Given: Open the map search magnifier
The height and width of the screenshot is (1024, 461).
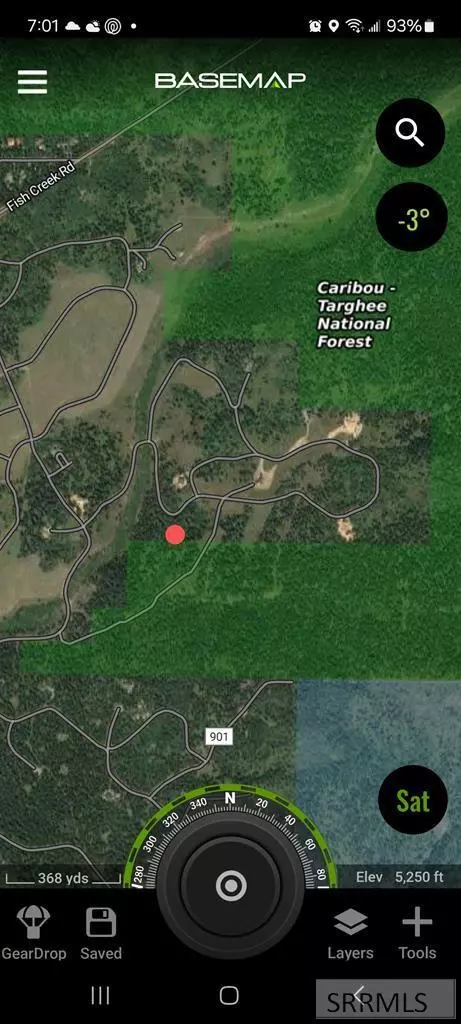Looking at the screenshot, I should [x=410, y=133].
